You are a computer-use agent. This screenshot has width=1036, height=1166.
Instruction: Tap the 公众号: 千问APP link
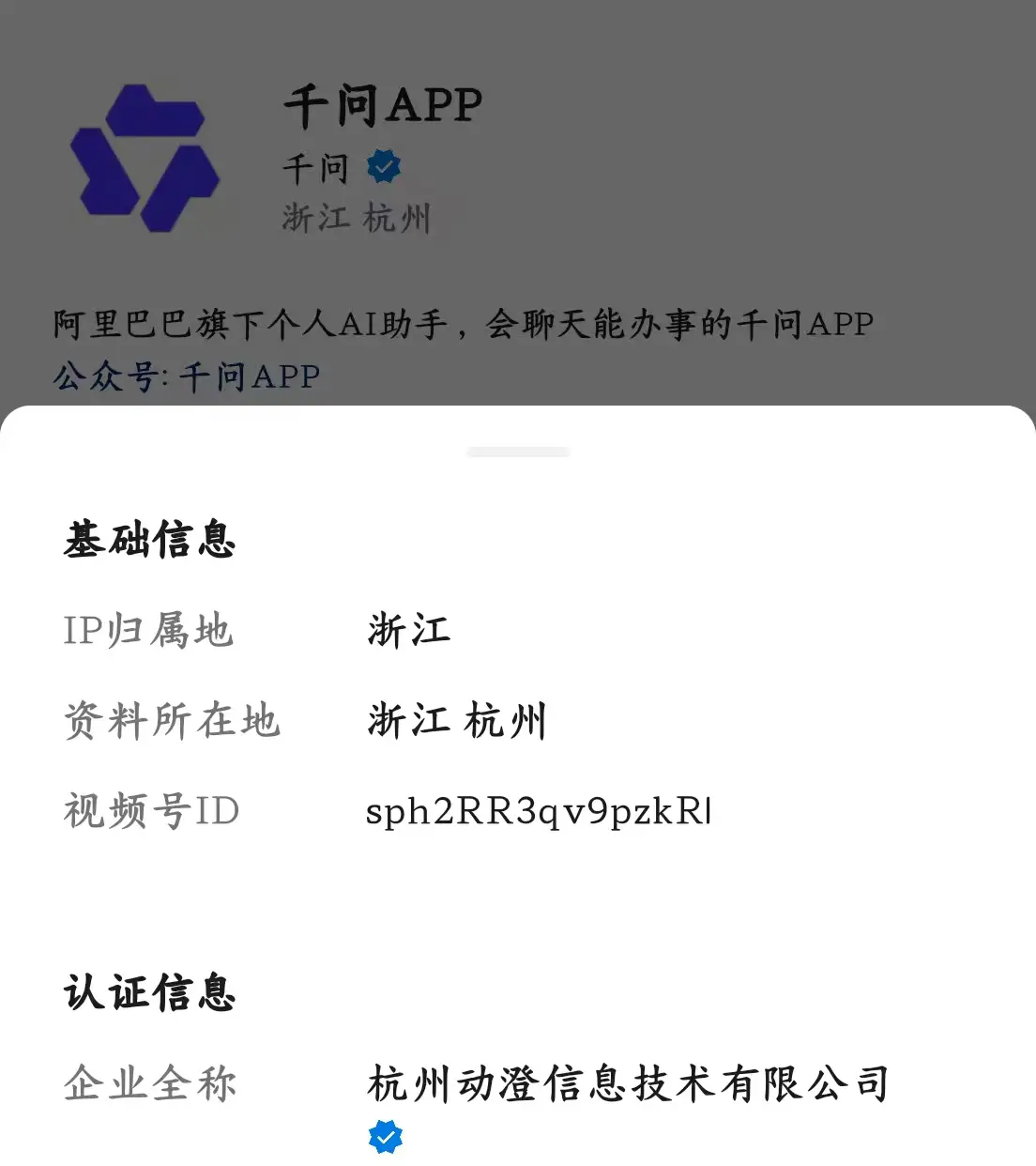[187, 376]
